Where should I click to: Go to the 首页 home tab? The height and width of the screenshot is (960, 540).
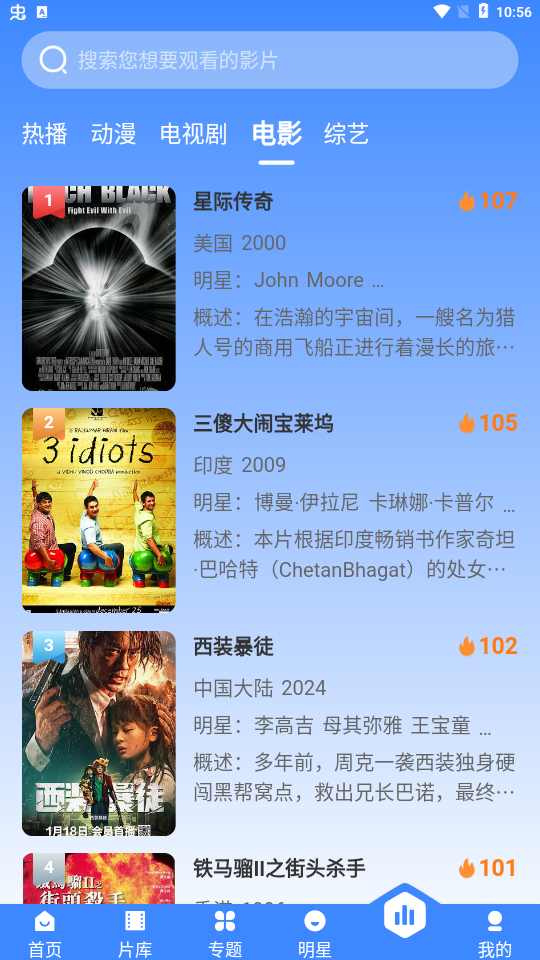(x=45, y=933)
